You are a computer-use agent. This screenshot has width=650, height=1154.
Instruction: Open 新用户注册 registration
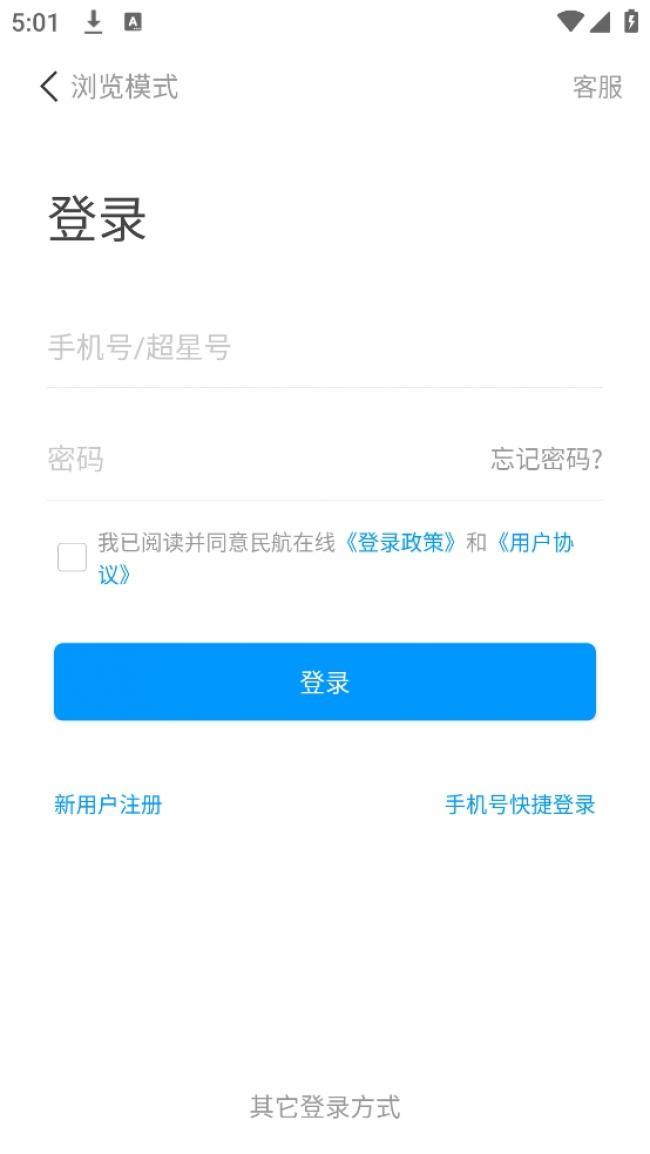point(108,804)
